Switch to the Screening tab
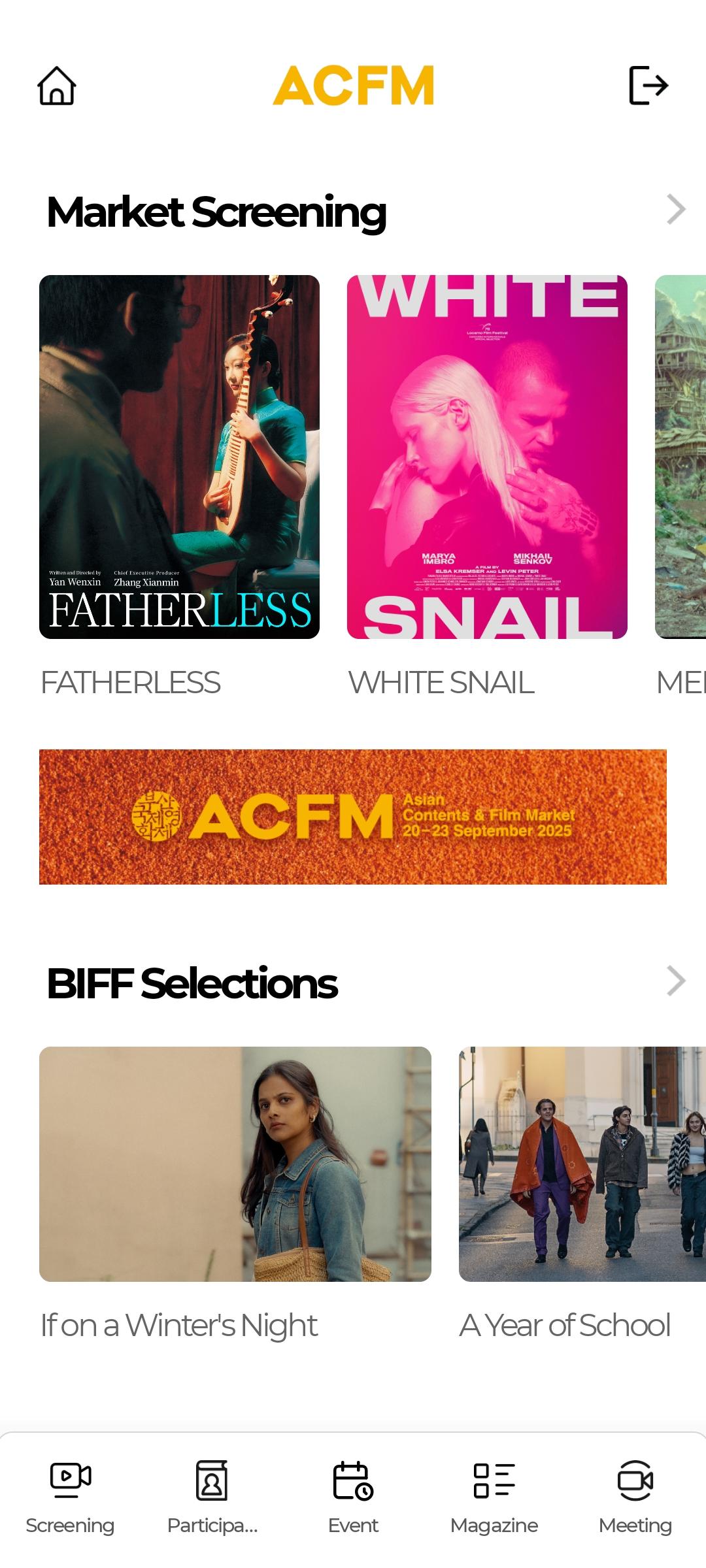The image size is (706, 1568). 70,1497
